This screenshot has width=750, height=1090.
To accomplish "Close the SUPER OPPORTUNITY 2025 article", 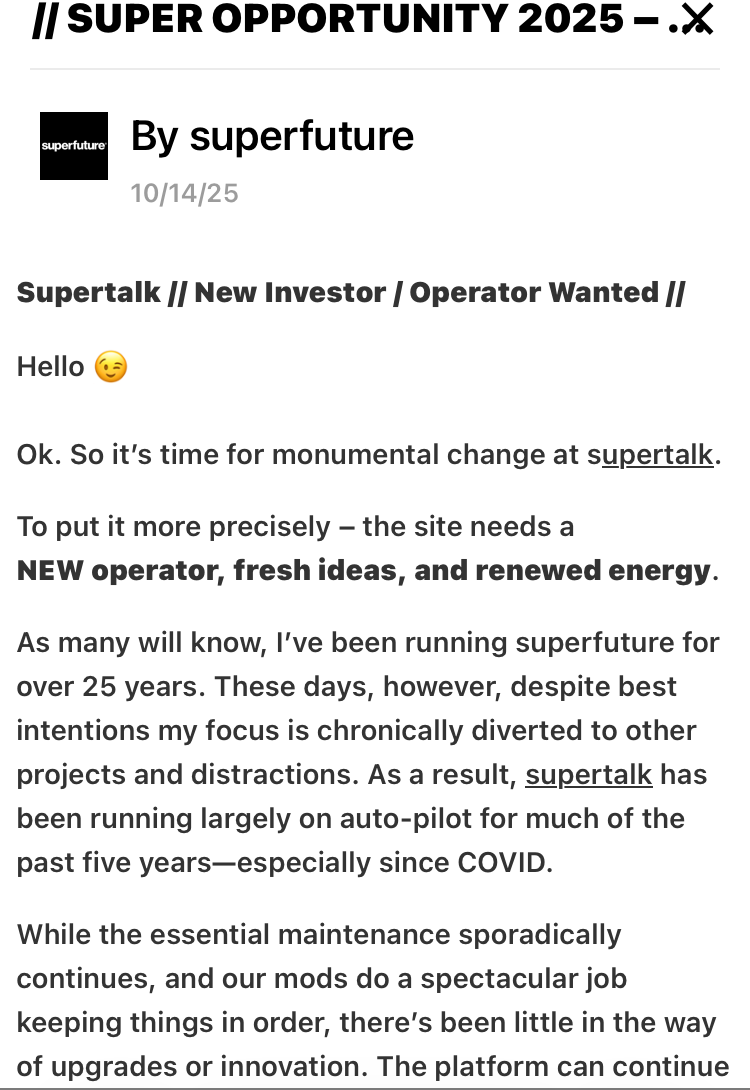I will (697, 19).
